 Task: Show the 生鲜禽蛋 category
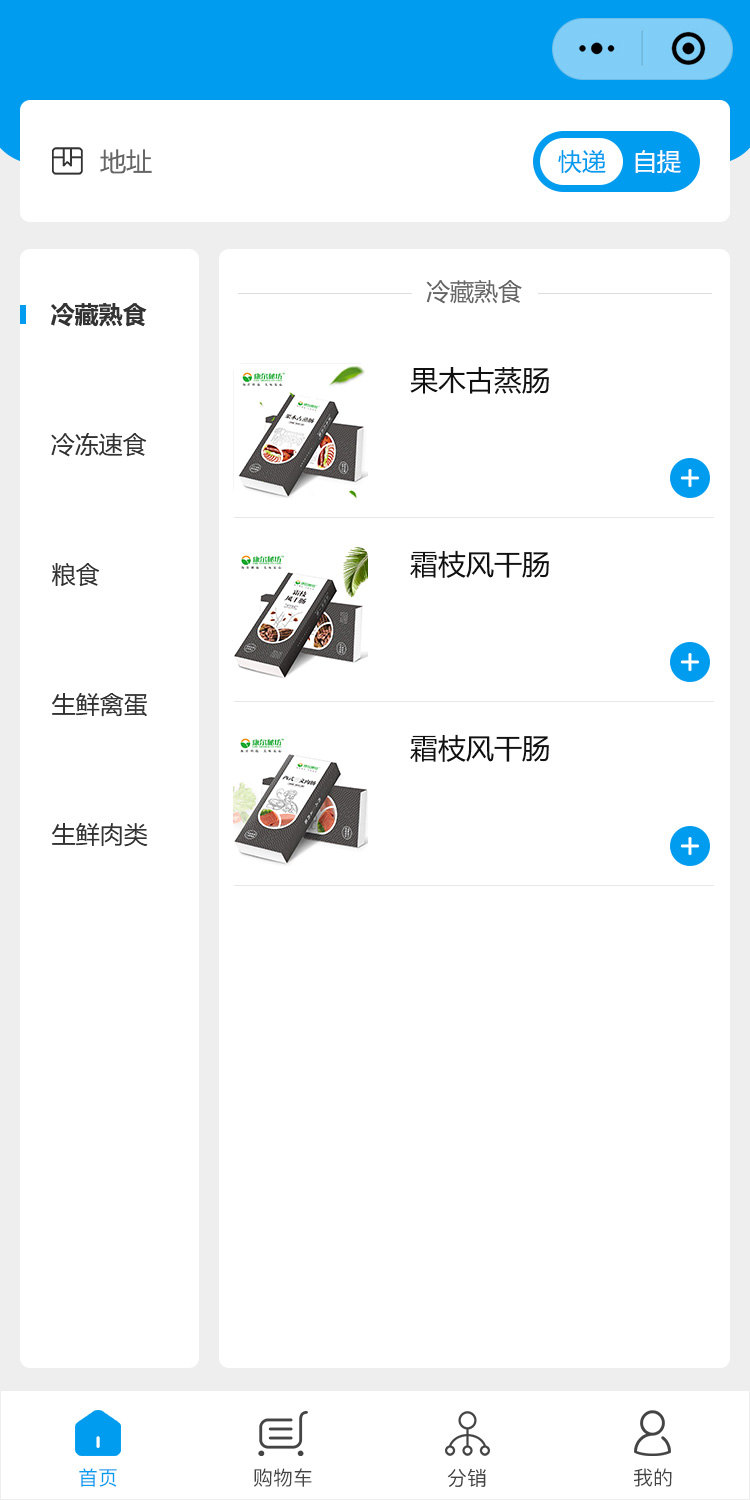point(99,705)
